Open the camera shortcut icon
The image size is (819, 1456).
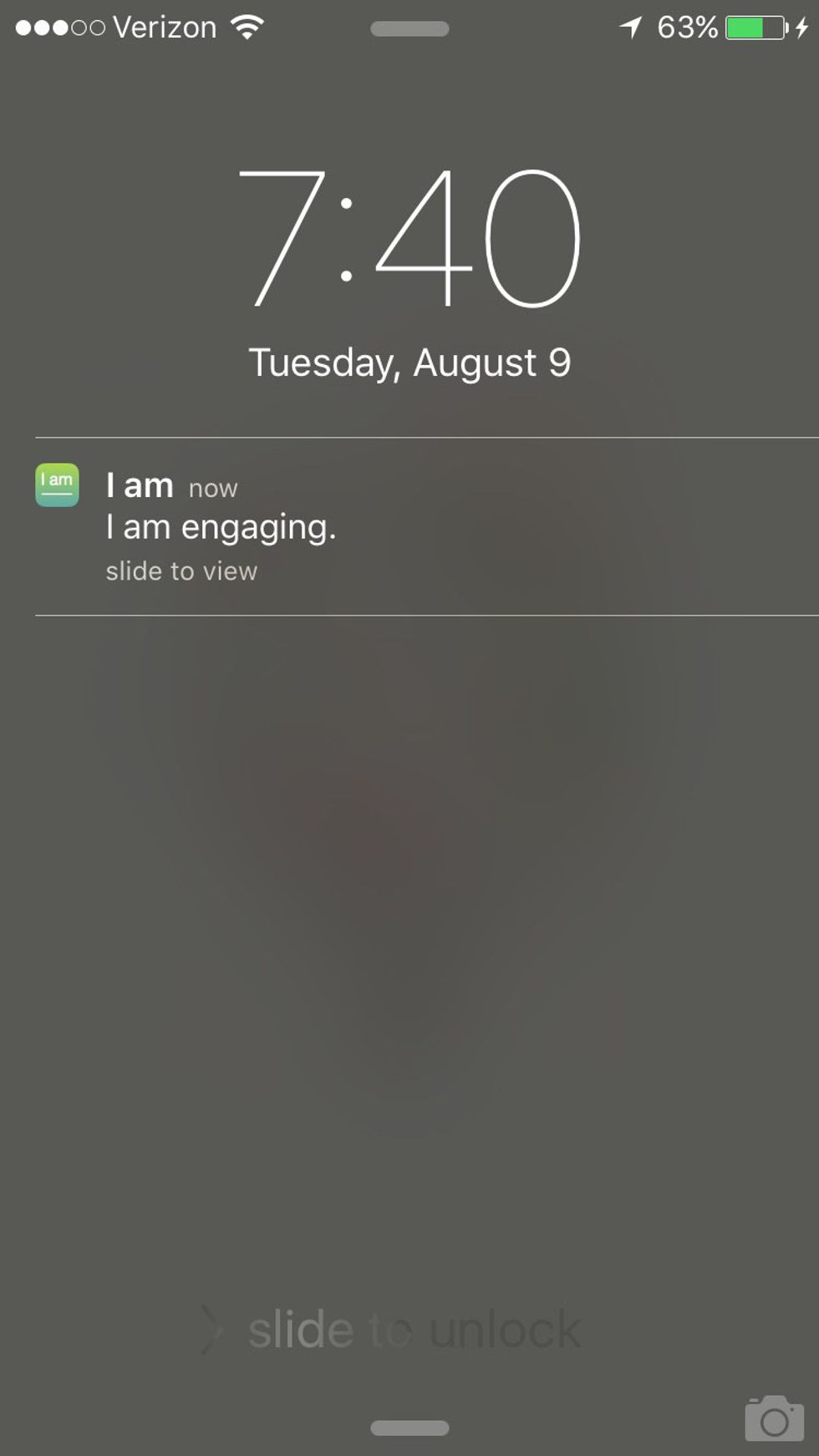[x=774, y=1418]
